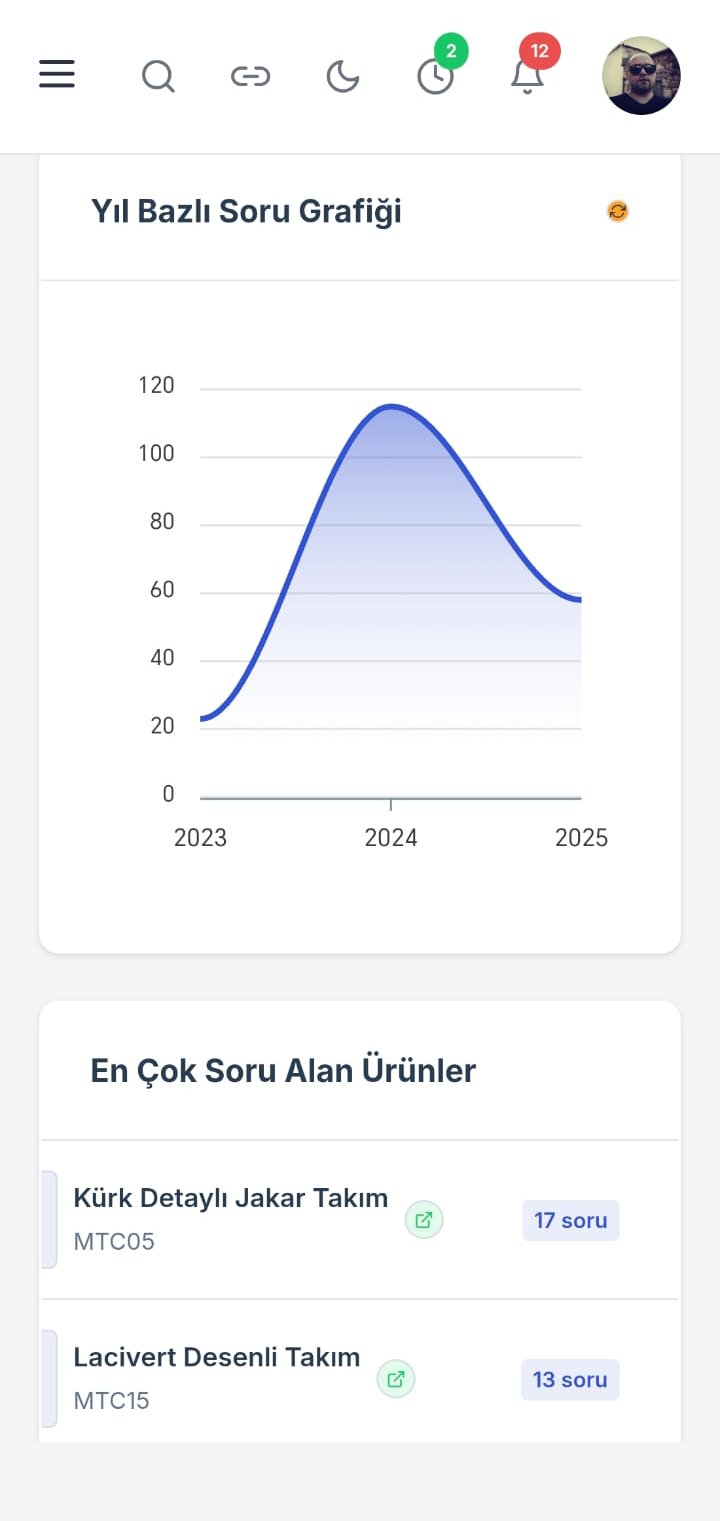The height and width of the screenshot is (1521, 720).
Task: Toggle dark mode with the moon icon
Action: (341, 74)
